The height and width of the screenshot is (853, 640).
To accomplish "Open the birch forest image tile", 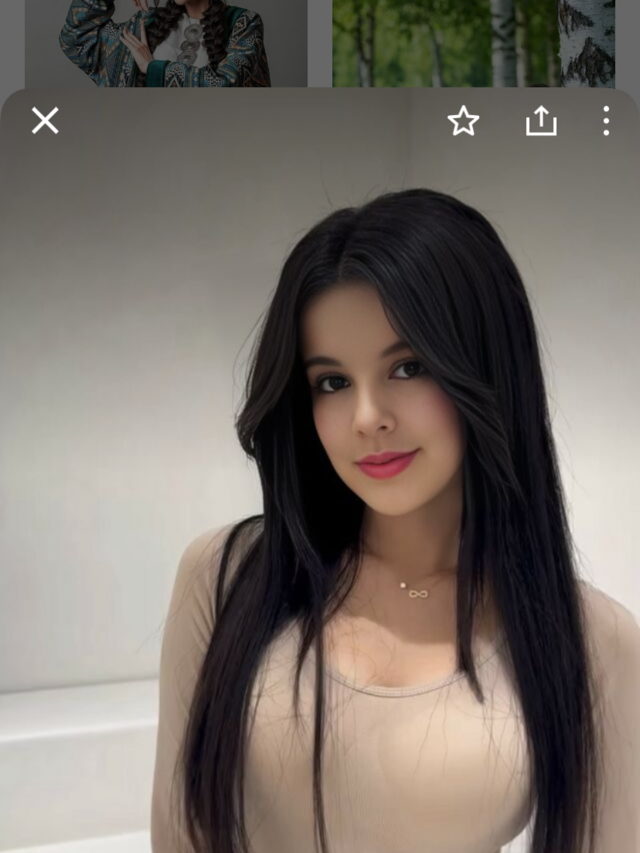I will point(473,42).
